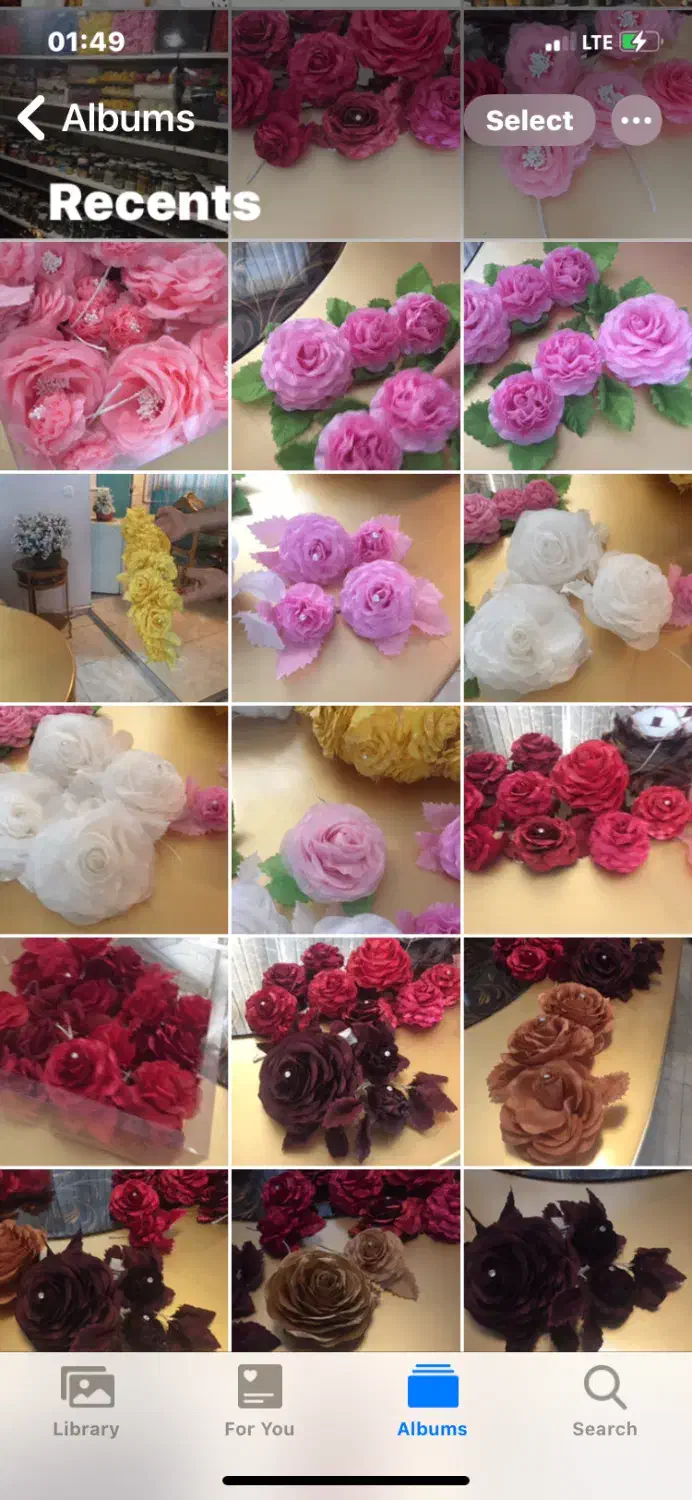Go back to Albums

(106, 119)
